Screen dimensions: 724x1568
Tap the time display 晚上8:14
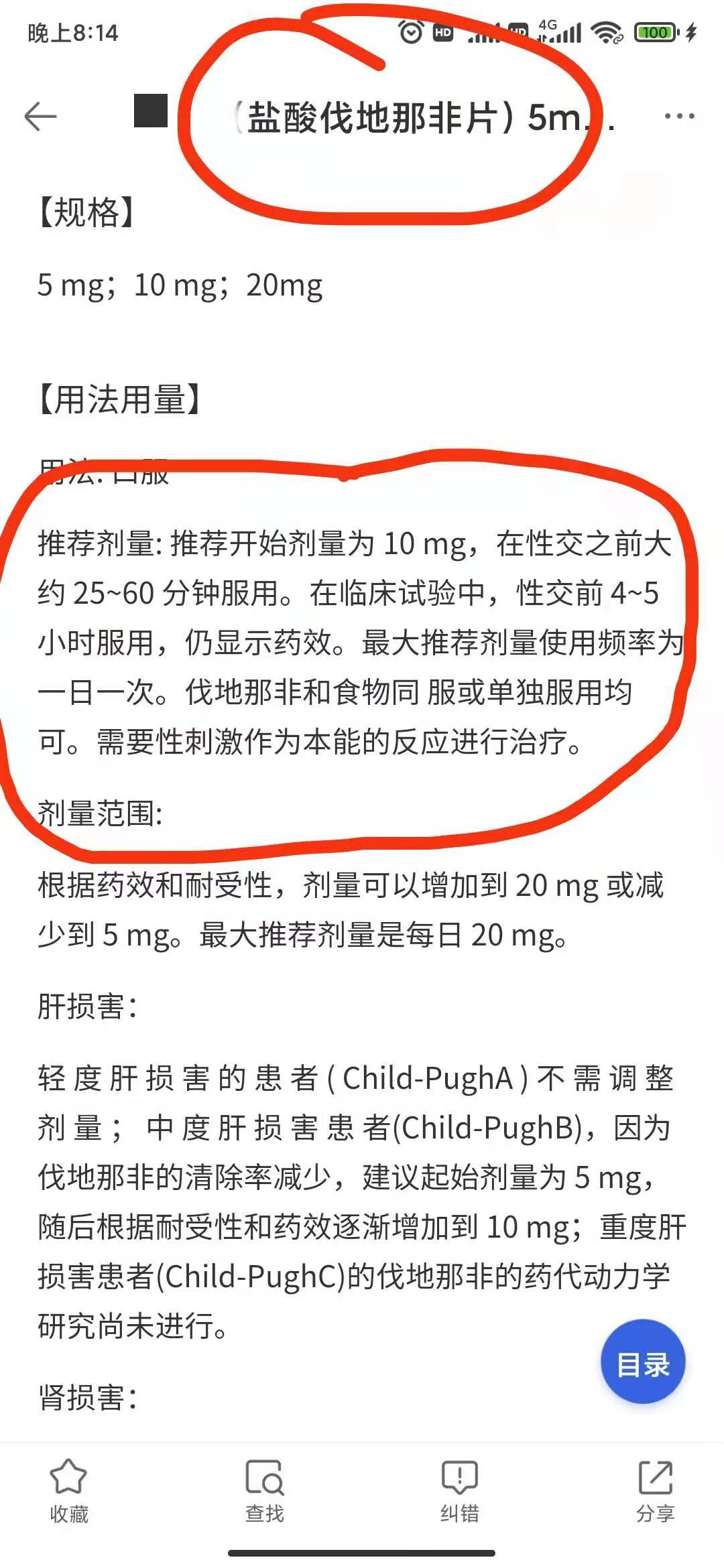pyautogui.click(x=74, y=29)
